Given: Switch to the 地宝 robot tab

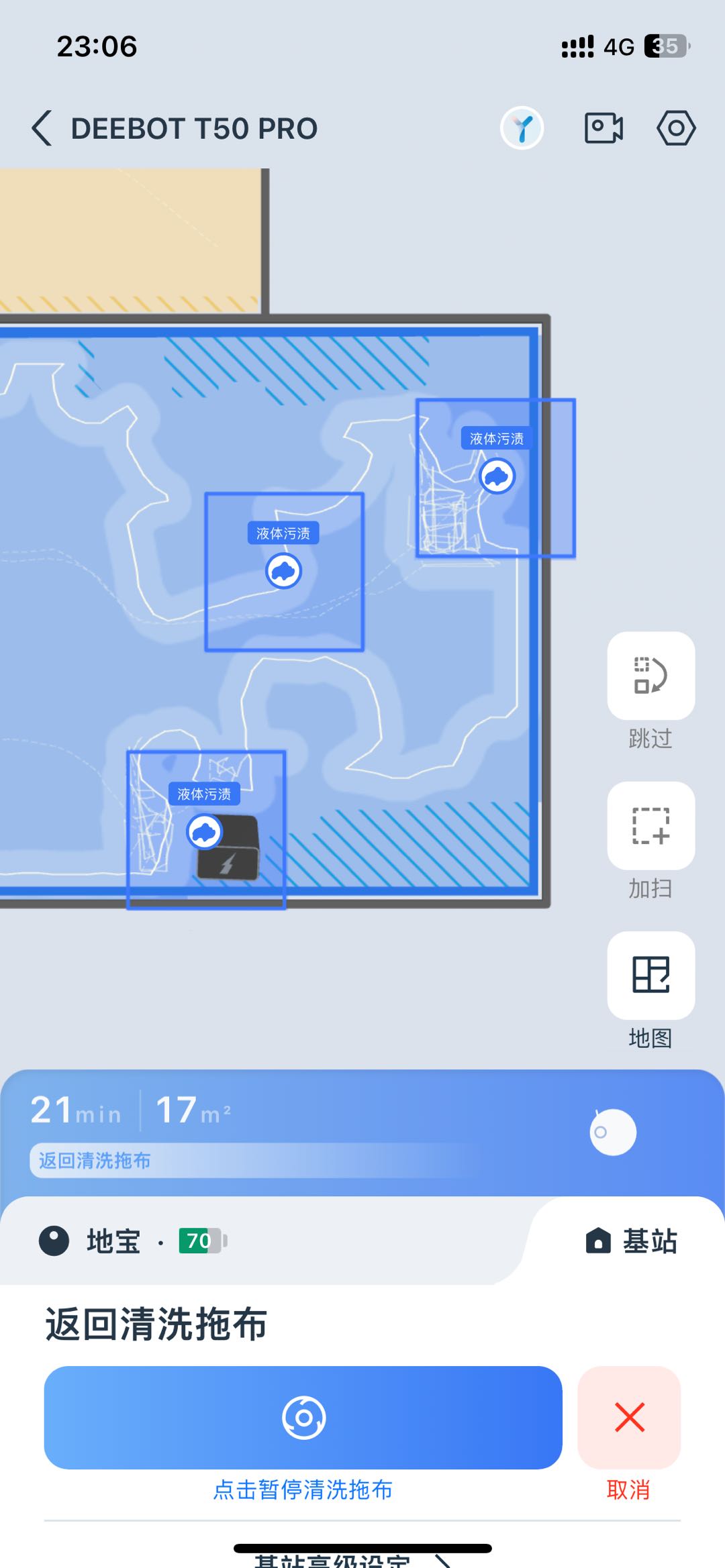Looking at the screenshot, I should tap(114, 1241).
